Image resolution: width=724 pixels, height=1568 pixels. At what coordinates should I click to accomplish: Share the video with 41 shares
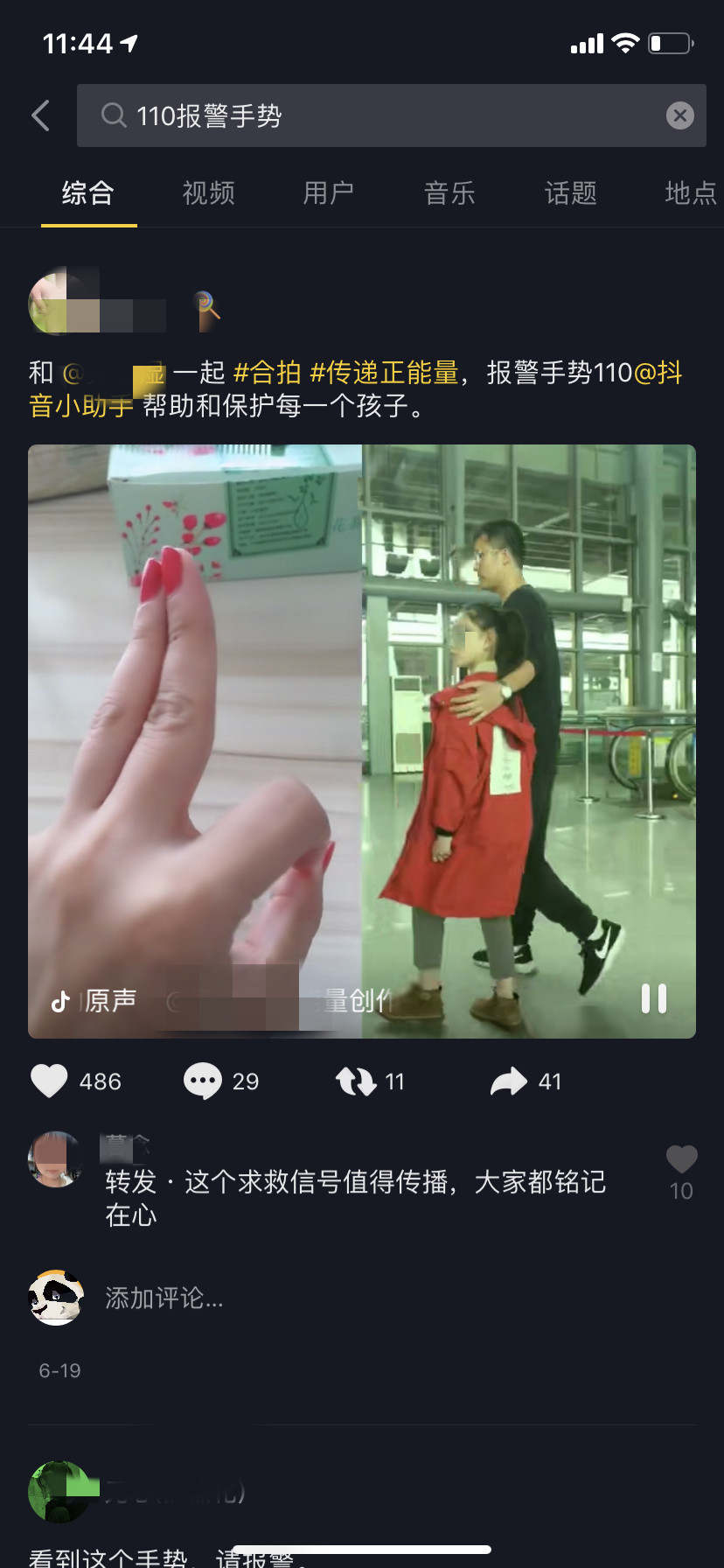(509, 1081)
